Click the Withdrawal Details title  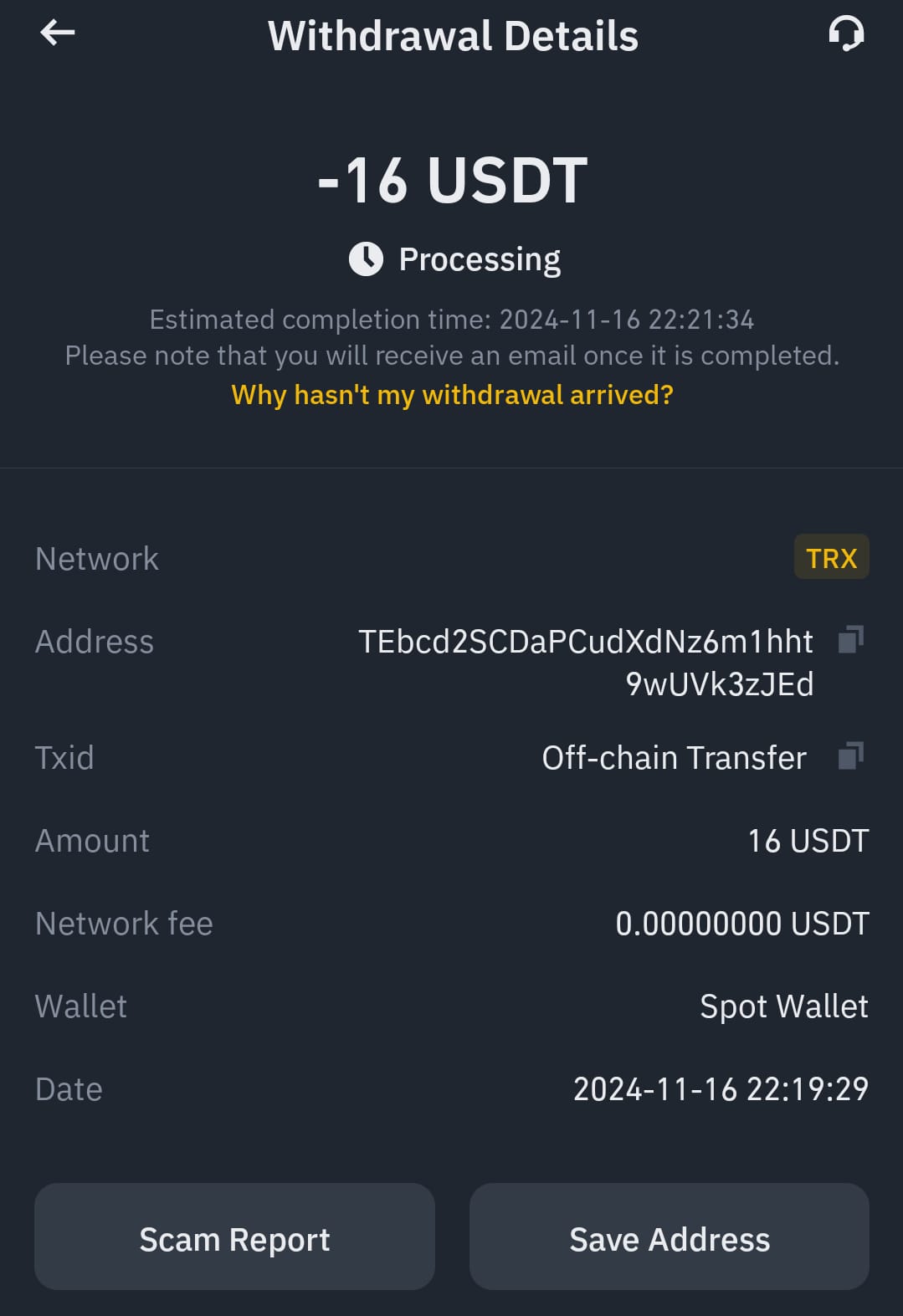(x=453, y=35)
